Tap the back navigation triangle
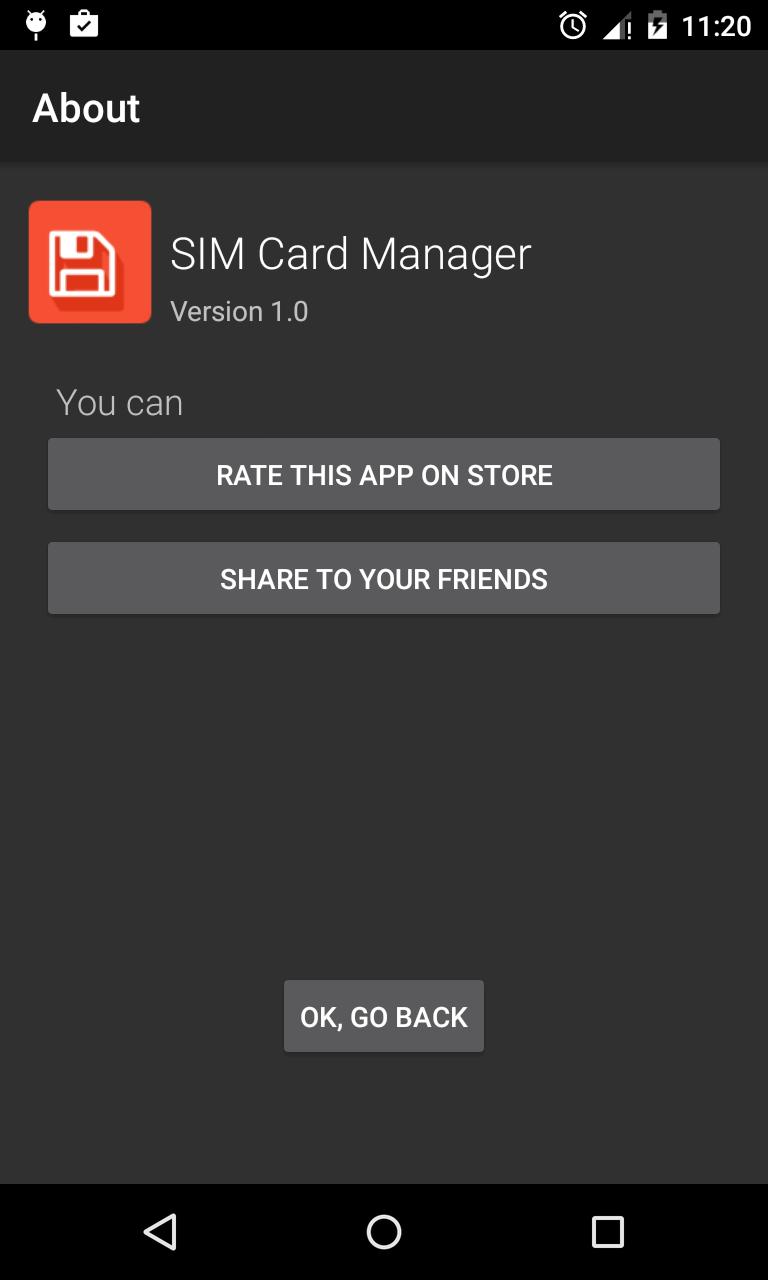This screenshot has height=1280, width=768. point(160,1232)
